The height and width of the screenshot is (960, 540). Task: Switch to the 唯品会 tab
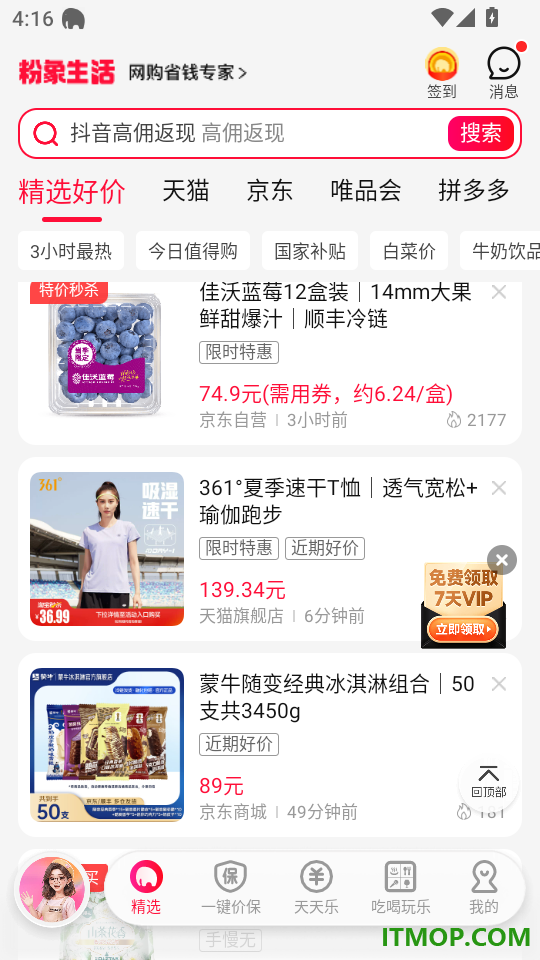pyautogui.click(x=366, y=190)
